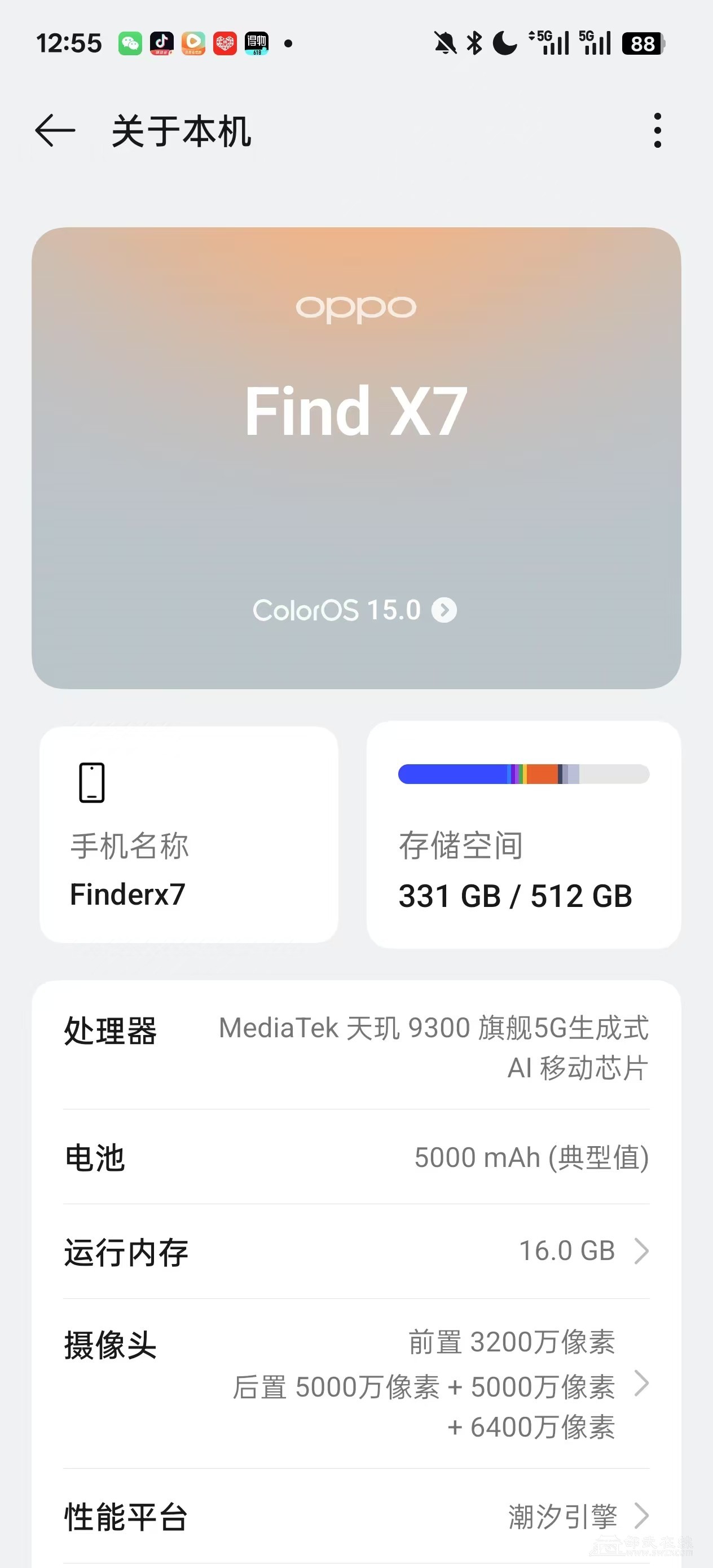The width and height of the screenshot is (713, 1568).
Task: Open the 手机名称 Finderx7 card
Action: (189, 834)
